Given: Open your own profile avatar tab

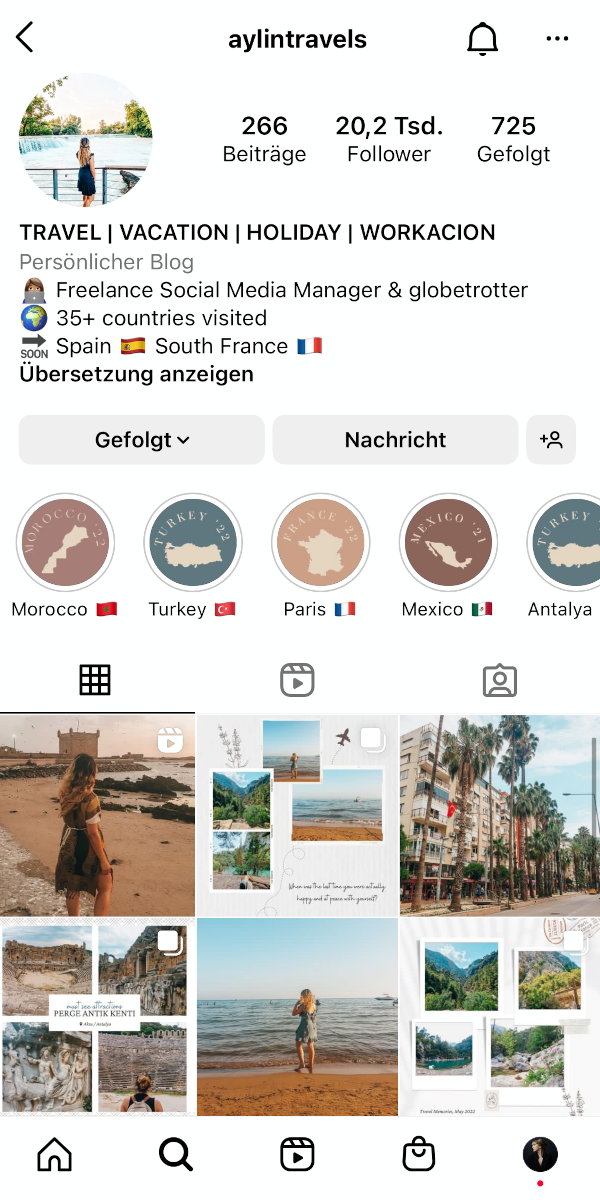Looking at the screenshot, I should pyautogui.click(x=540, y=1155).
